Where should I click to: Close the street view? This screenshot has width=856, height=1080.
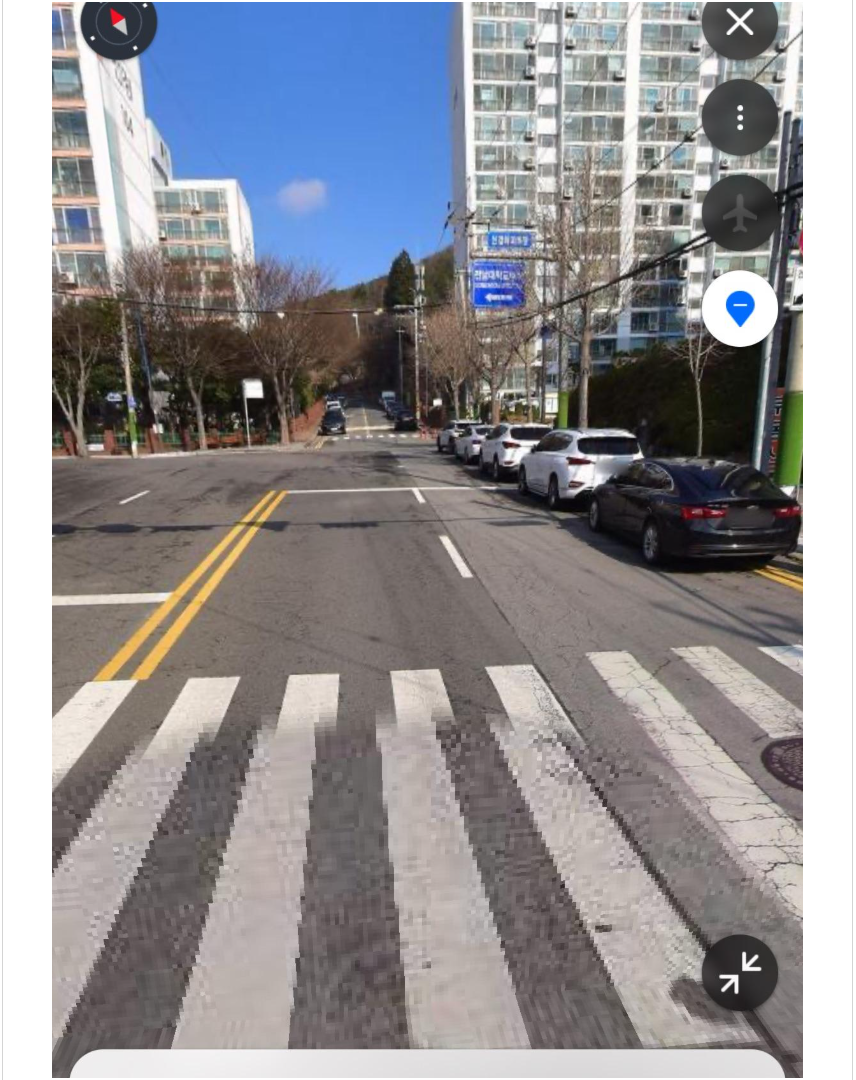[739, 24]
